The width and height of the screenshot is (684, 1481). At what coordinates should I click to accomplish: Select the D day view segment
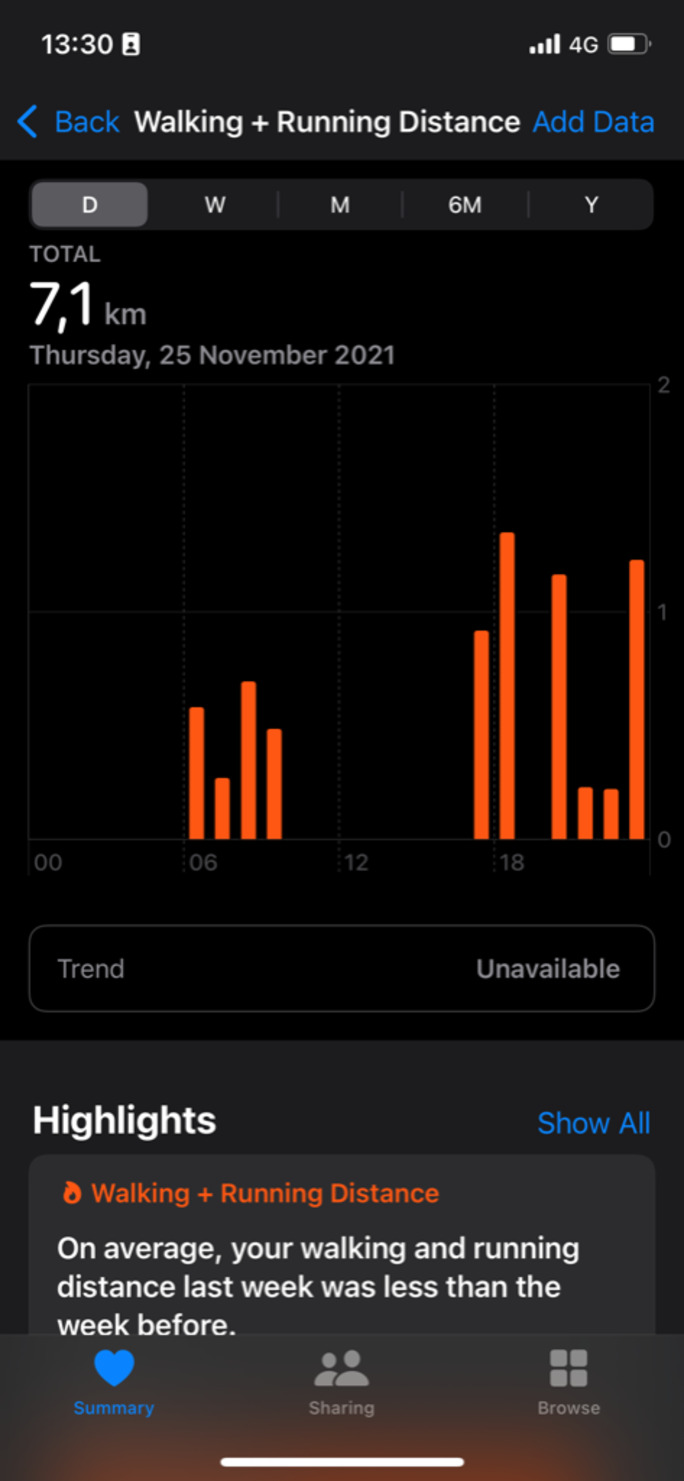tap(90, 205)
